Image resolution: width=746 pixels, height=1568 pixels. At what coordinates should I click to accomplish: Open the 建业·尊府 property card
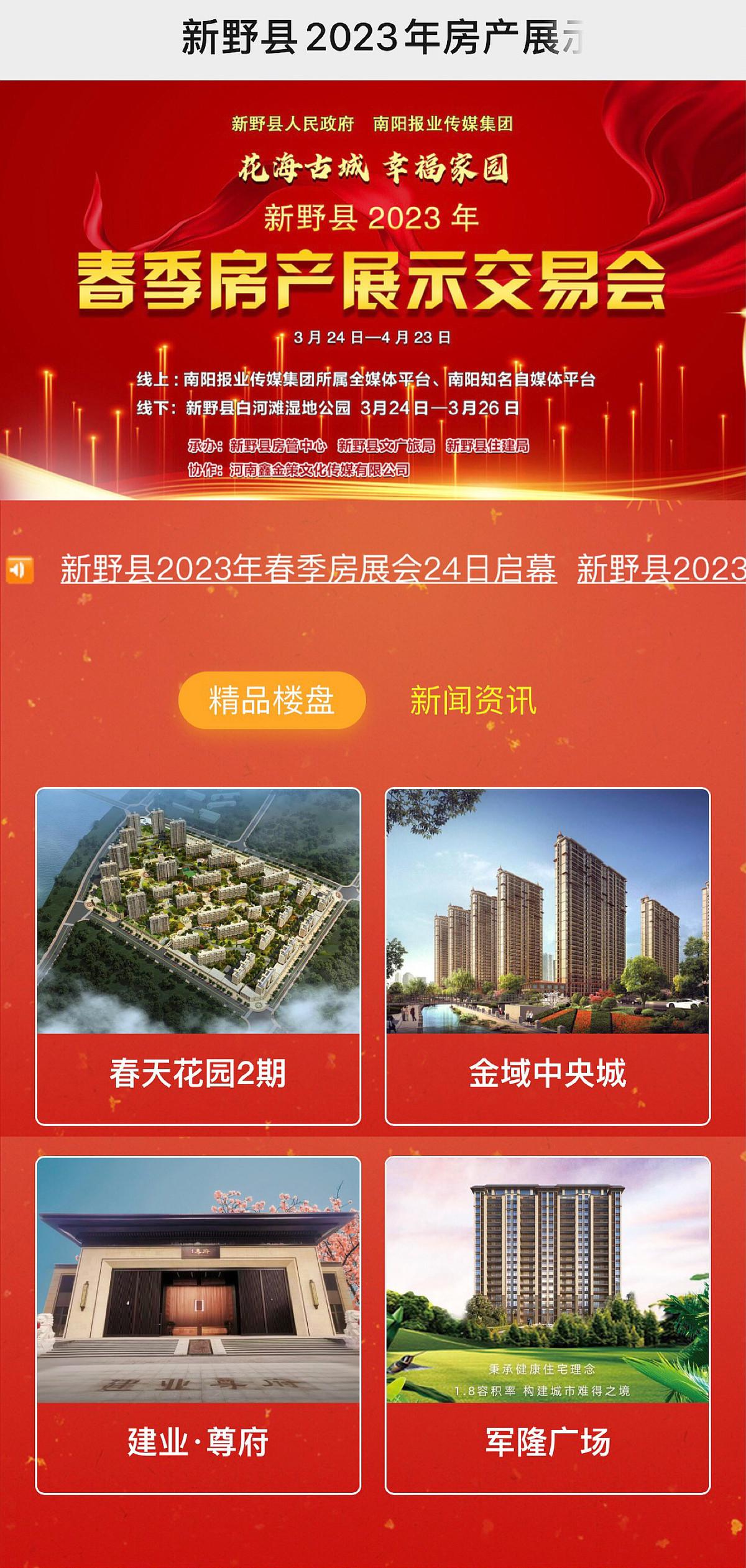[198, 1324]
